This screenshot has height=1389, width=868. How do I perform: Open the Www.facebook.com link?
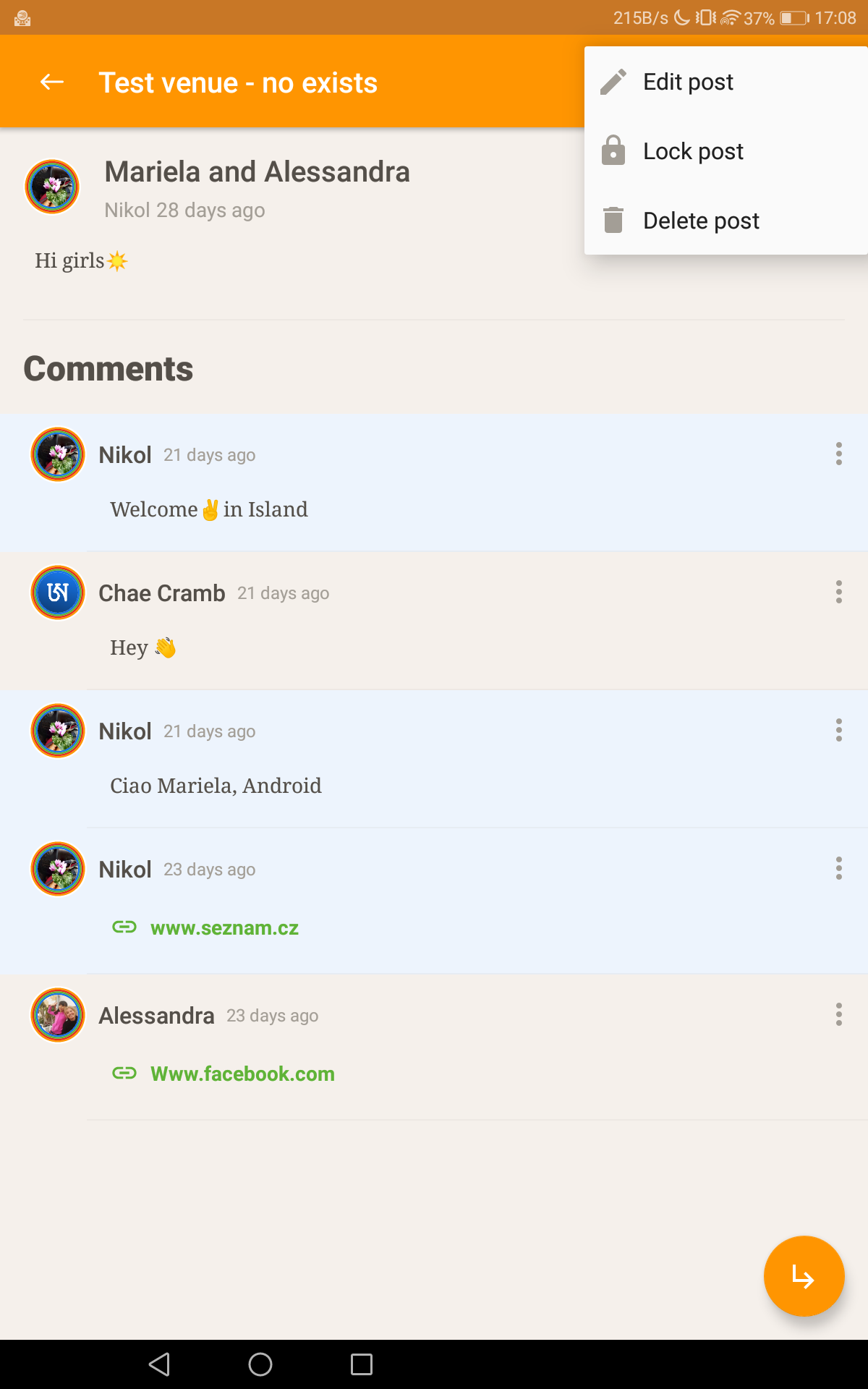pyautogui.click(x=242, y=1074)
